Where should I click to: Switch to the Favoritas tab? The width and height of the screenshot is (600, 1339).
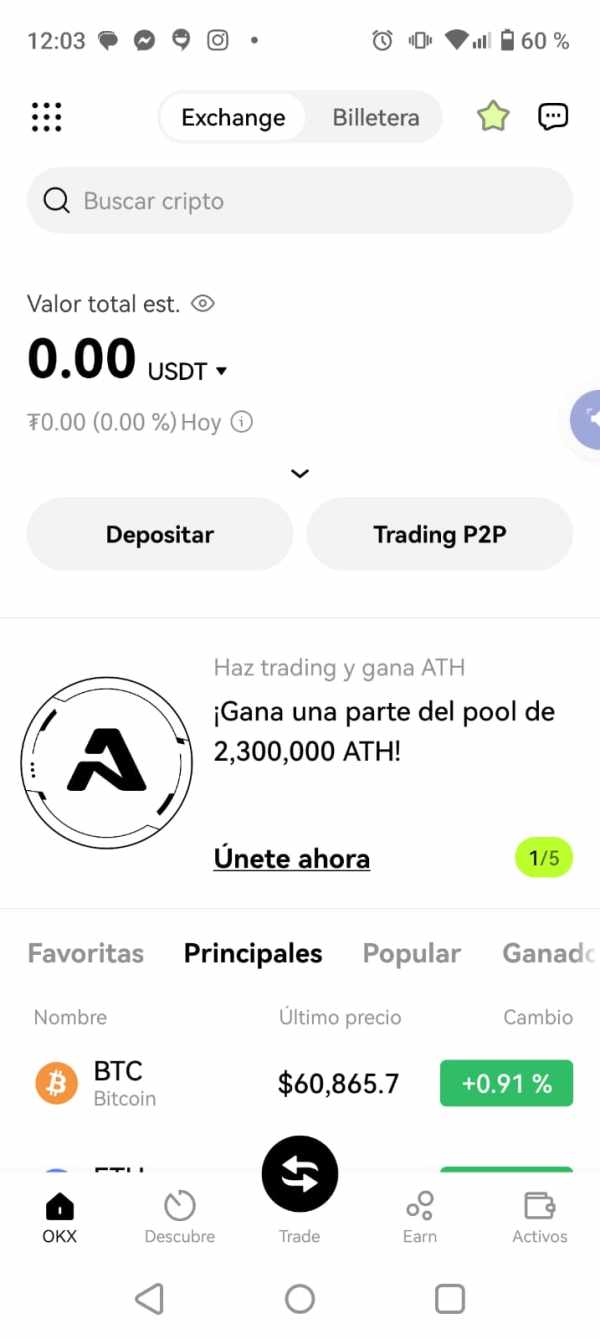85,953
